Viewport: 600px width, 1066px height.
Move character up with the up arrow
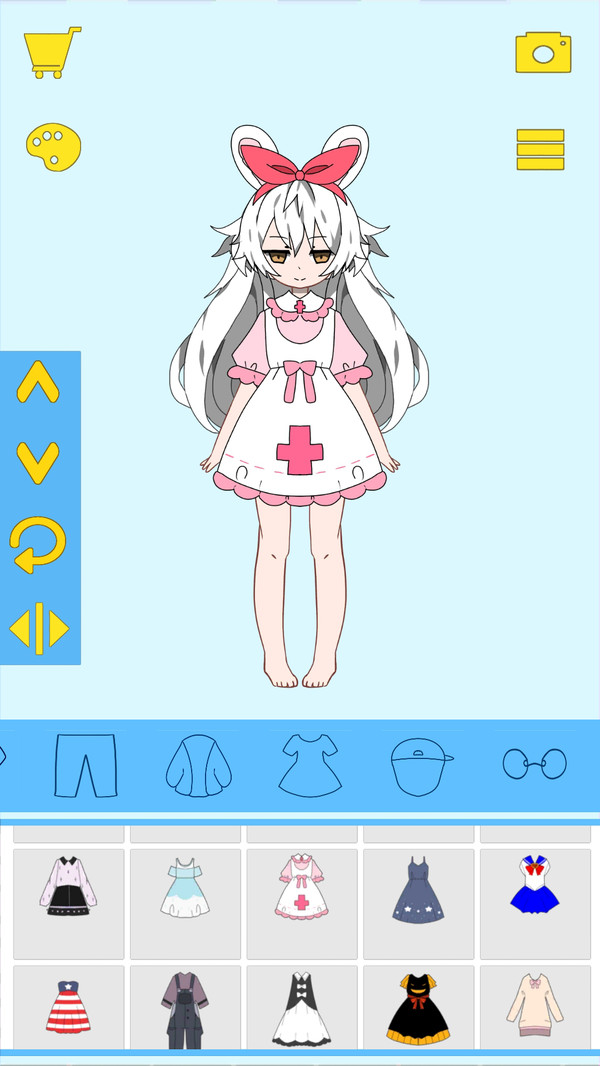[38, 383]
